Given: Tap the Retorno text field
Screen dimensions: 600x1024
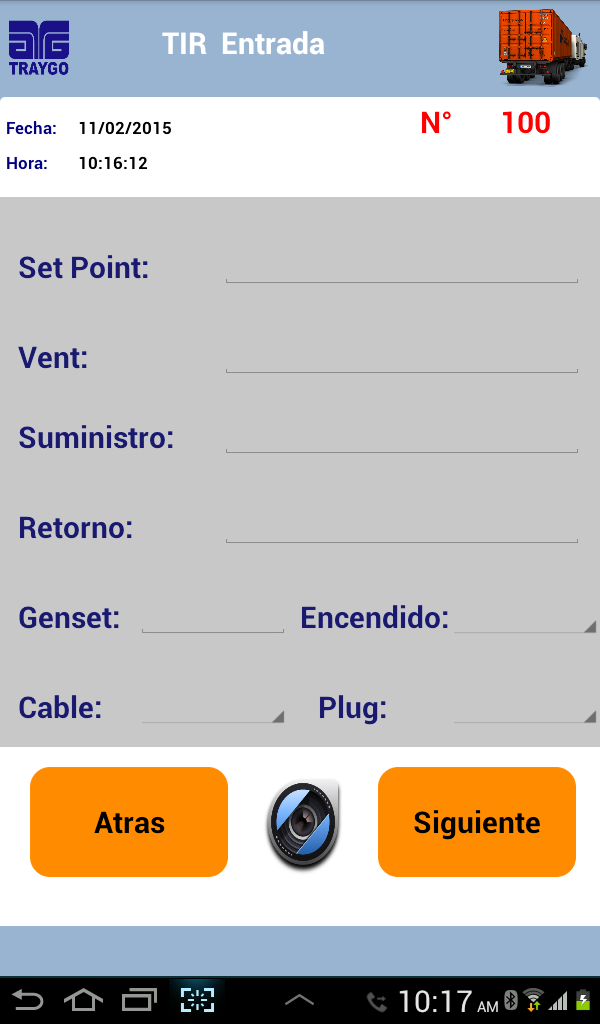Looking at the screenshot, I should (x=401, y=526).
